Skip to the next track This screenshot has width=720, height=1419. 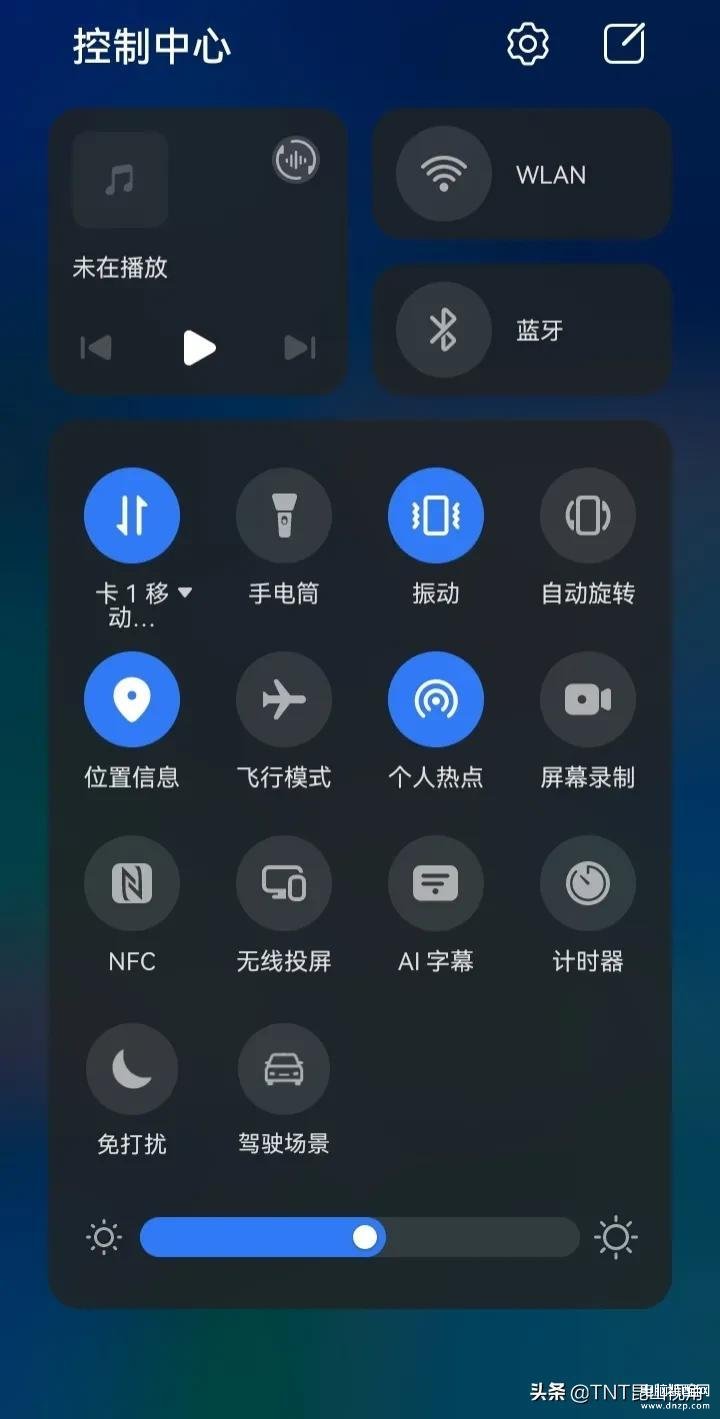click(300, 348)
